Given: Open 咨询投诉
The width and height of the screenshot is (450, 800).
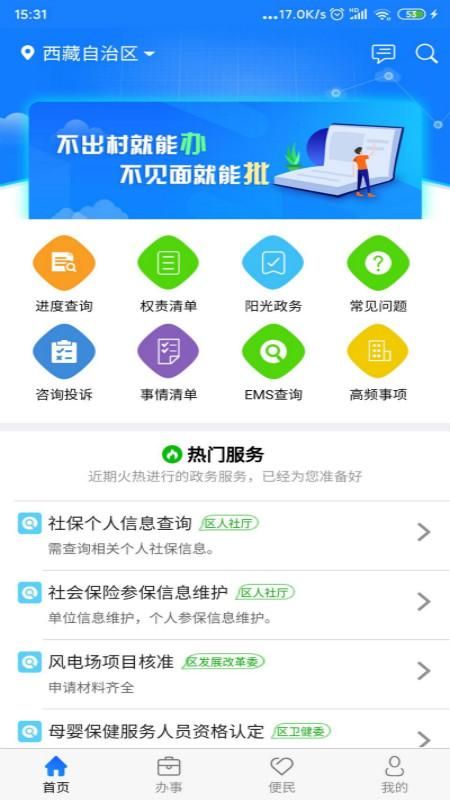Looking at the screenshot, I should coord(64,363).
